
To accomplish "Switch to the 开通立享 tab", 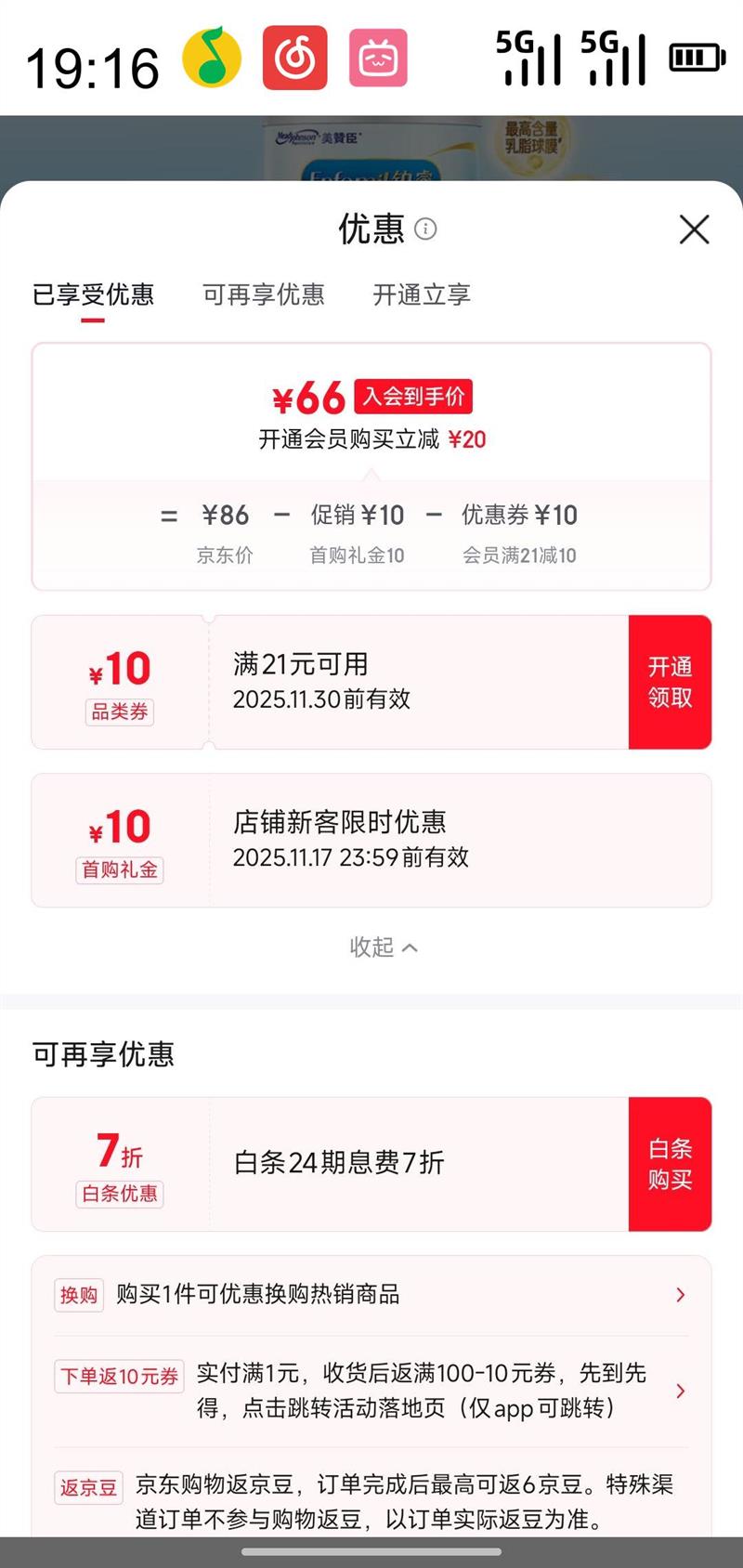I will click(x=422, y=295).
